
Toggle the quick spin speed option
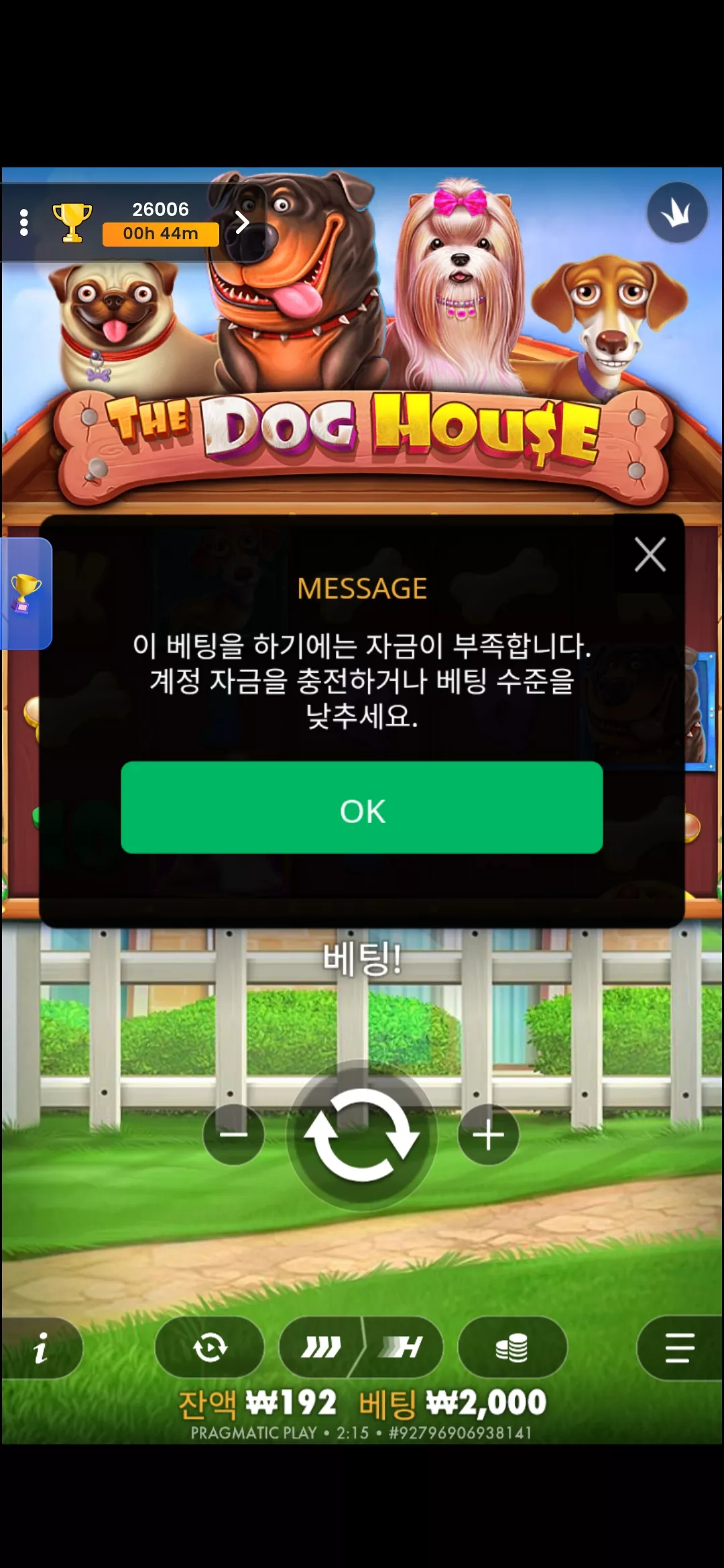coord(320,1348)
